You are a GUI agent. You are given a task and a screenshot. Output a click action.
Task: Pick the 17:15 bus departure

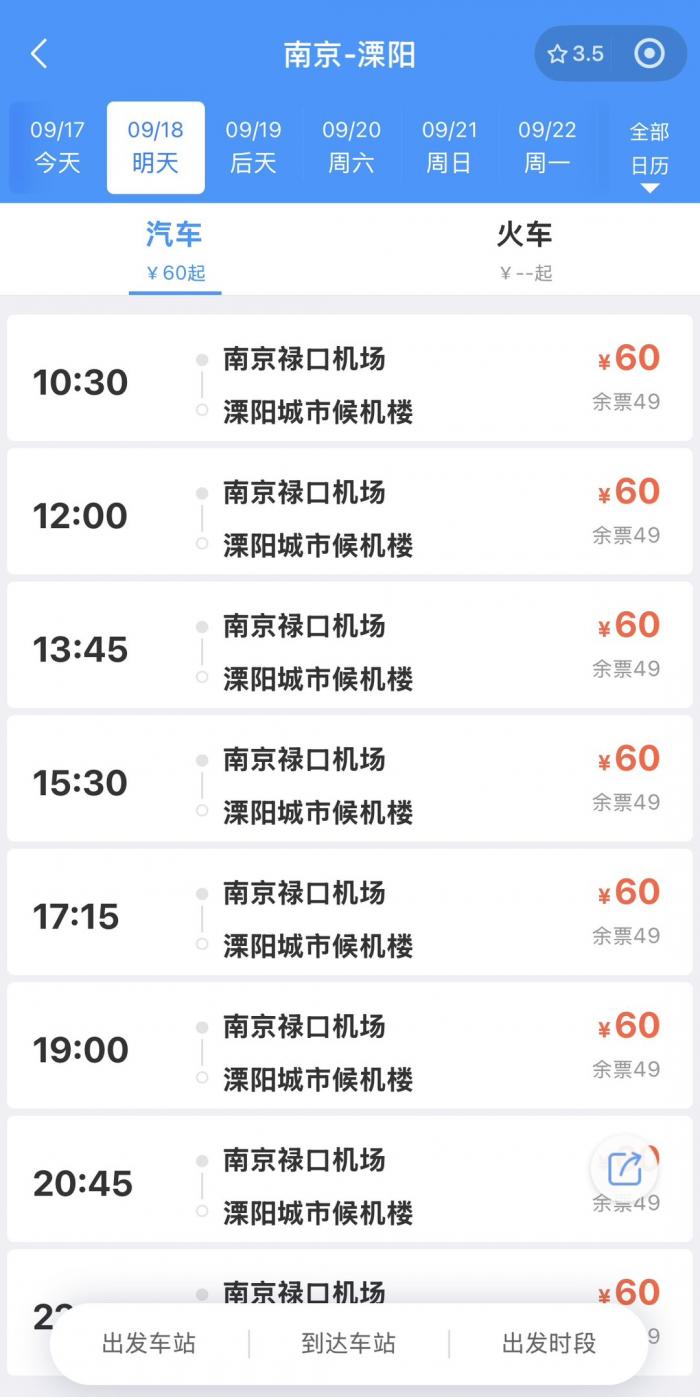350,912
